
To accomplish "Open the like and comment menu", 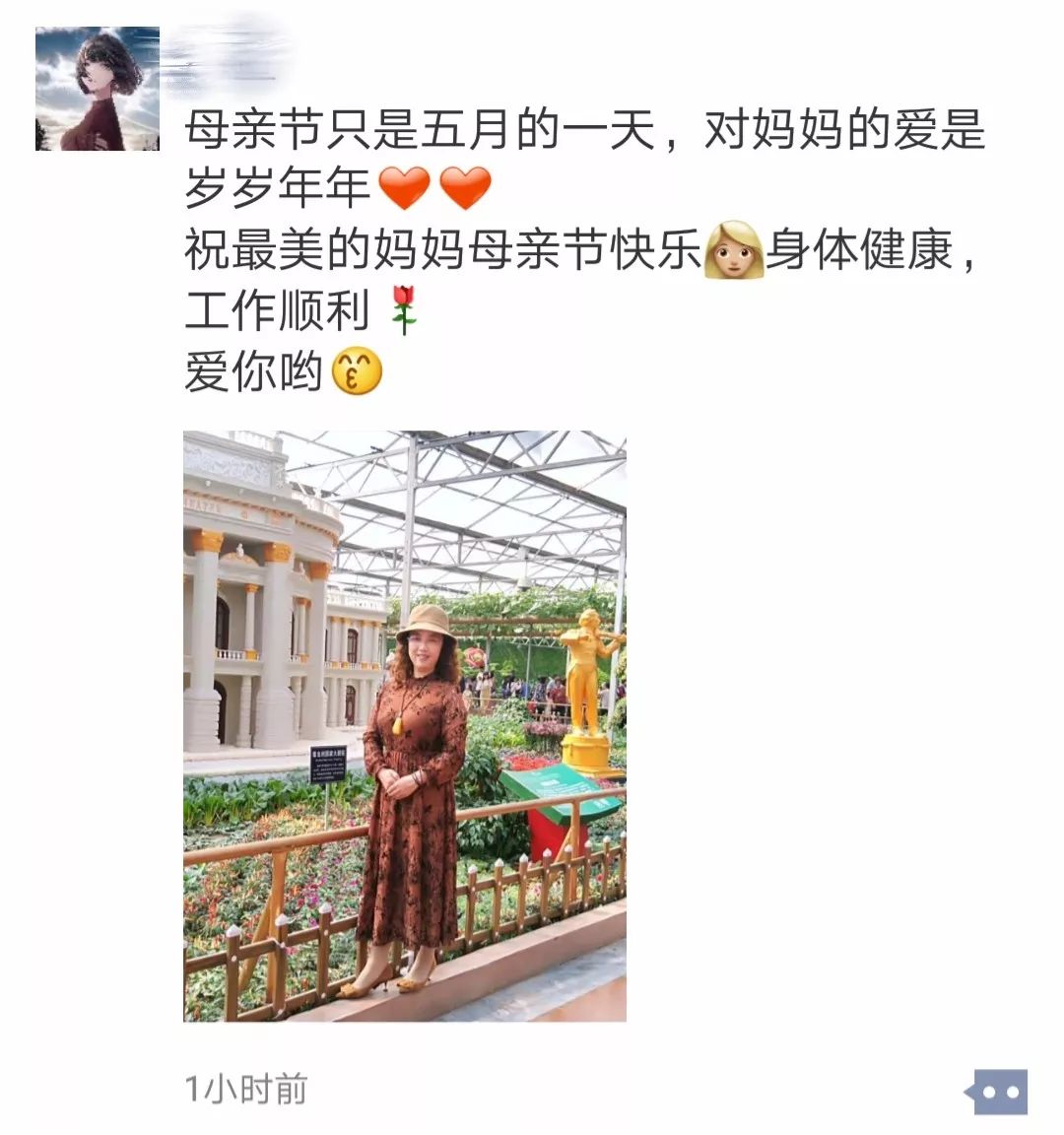I will 996,1092.
